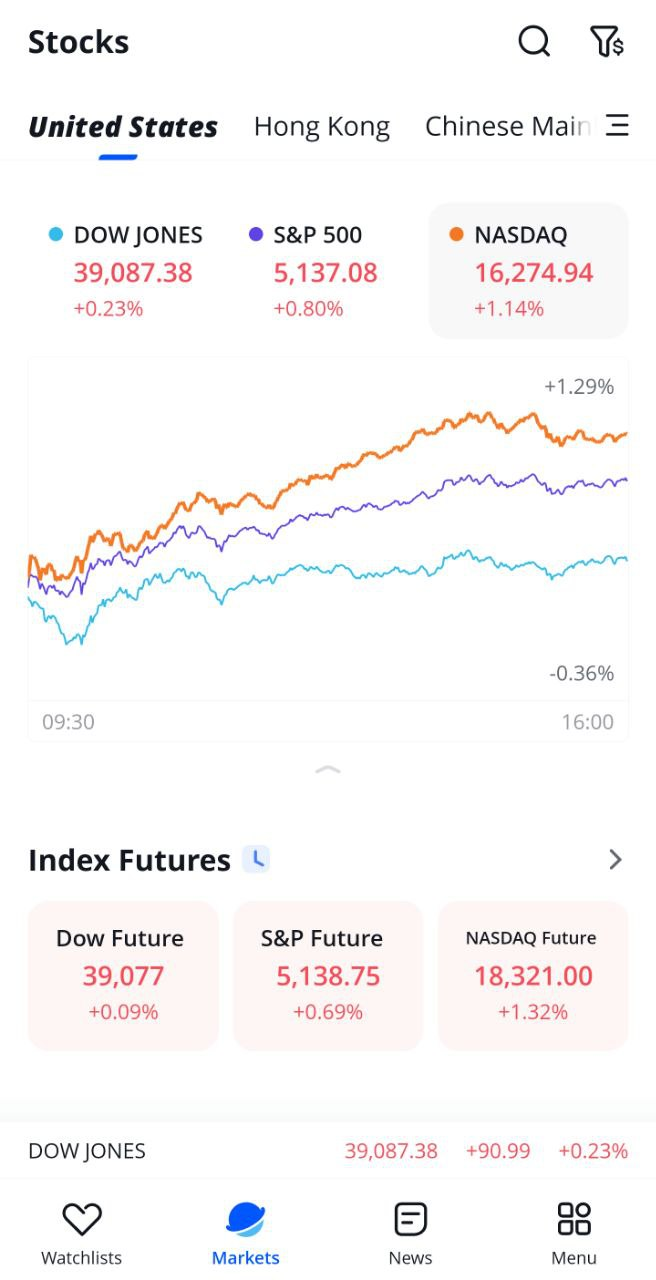Screen dimensions: 656x1280
Task: Open the Index Futures full list arrow
Action: pyautogui.click(x=615, y=860)
